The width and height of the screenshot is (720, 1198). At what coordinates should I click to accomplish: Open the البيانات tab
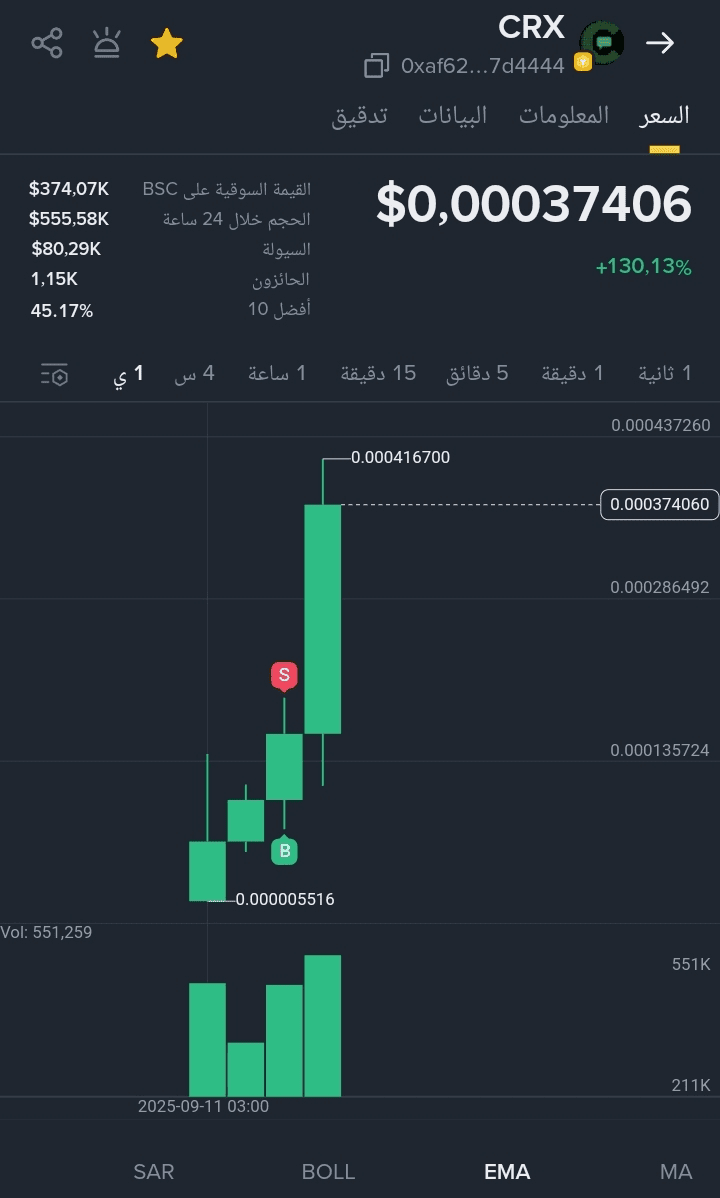pyautogui.click(x=452, y=115)
